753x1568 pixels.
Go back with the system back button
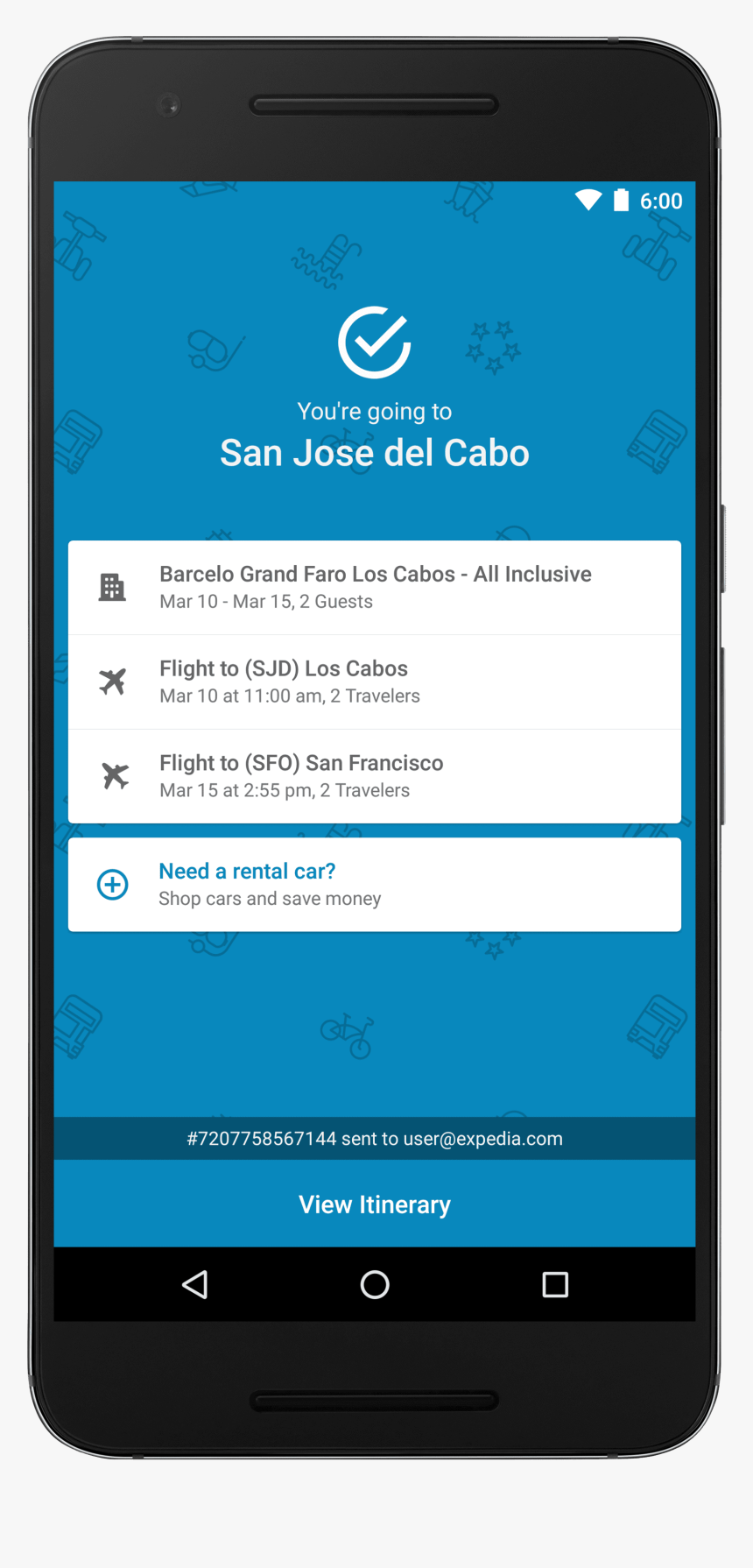(x=194, y=1285)
